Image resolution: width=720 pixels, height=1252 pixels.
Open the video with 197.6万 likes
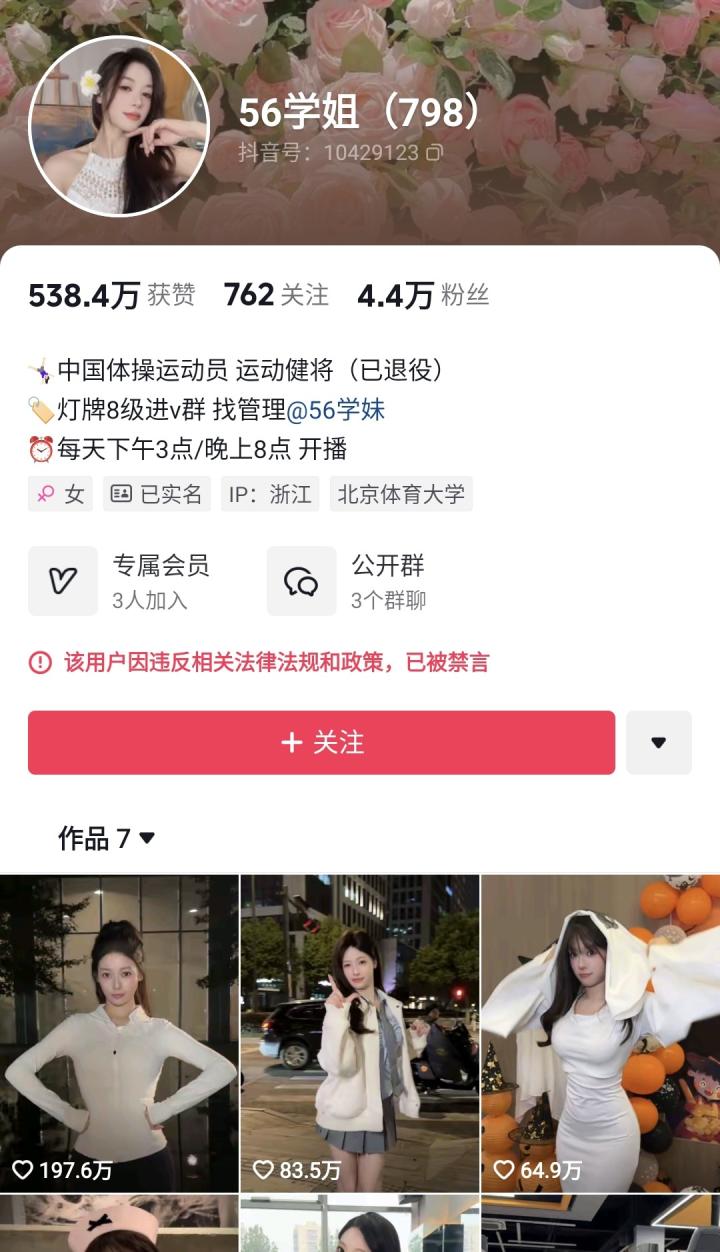(119, 1033)
